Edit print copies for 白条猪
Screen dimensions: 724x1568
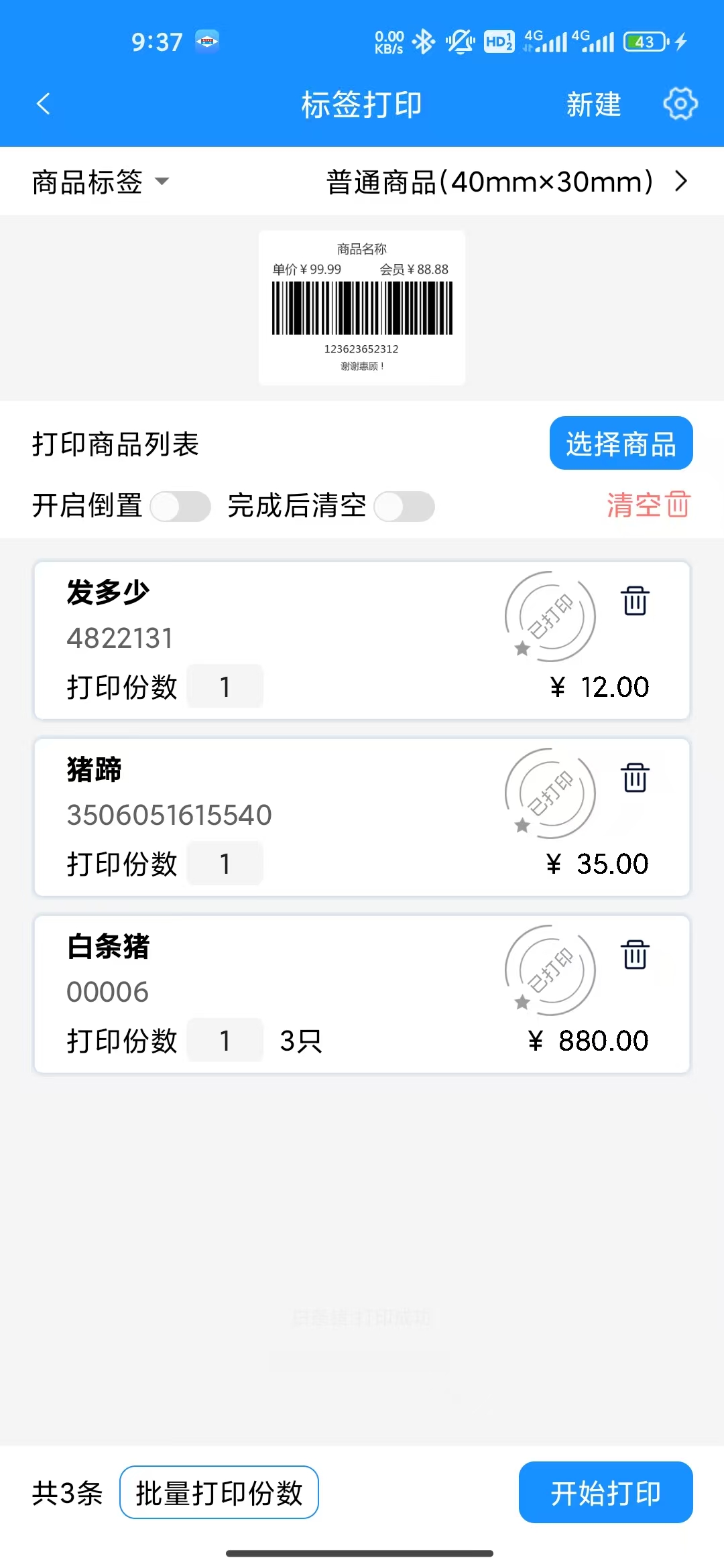(x=225, y=1041)
